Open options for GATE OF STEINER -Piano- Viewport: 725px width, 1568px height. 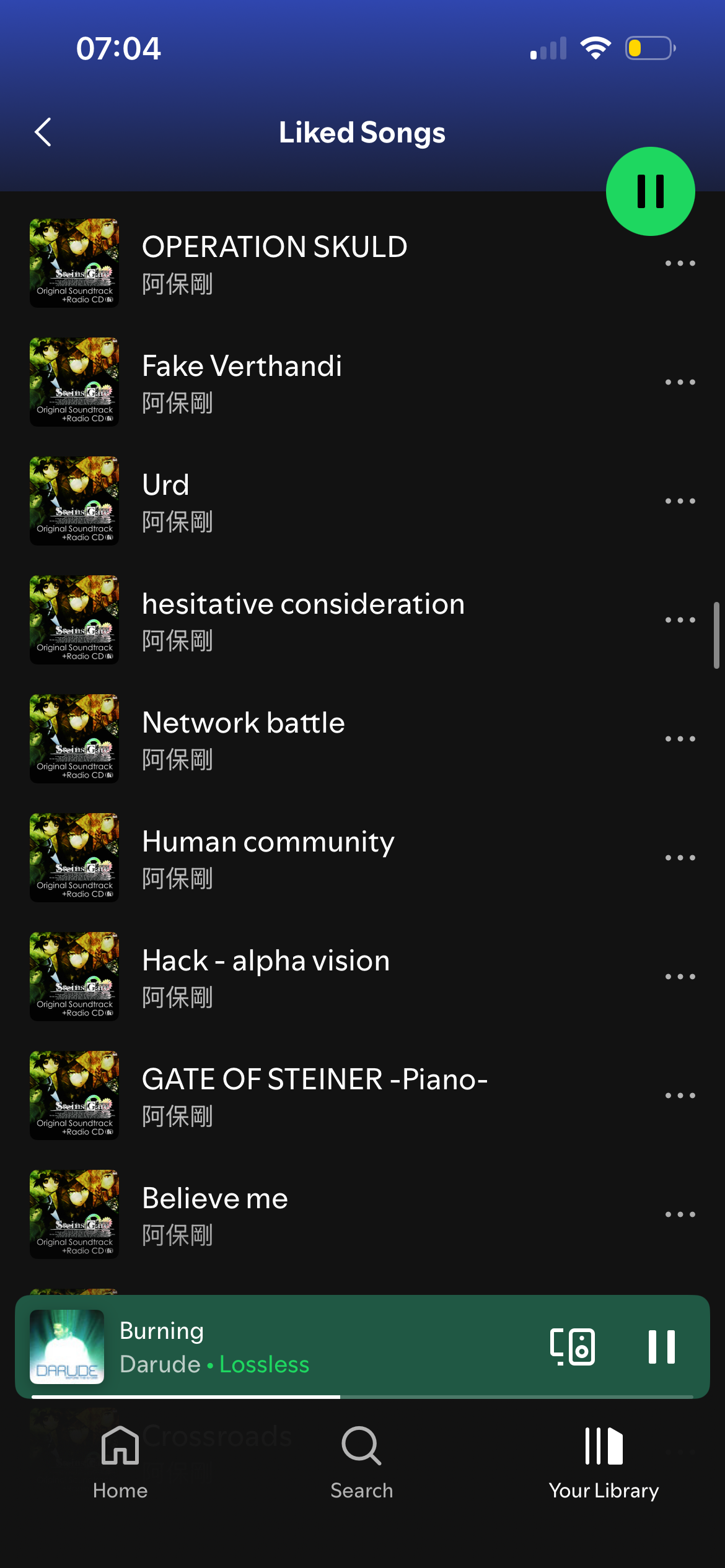click(x=680, y=1095)
